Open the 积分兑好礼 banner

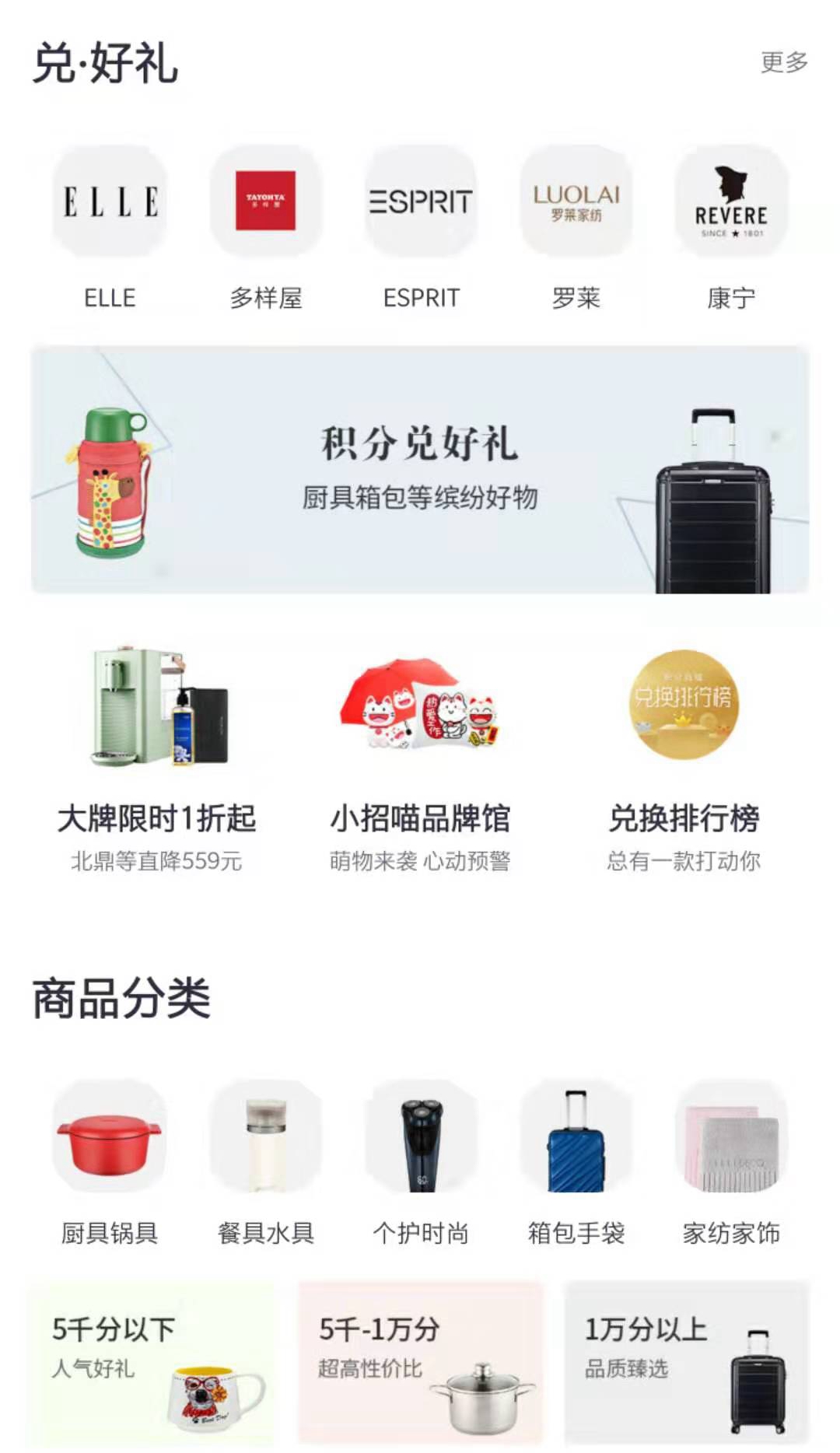420,470
